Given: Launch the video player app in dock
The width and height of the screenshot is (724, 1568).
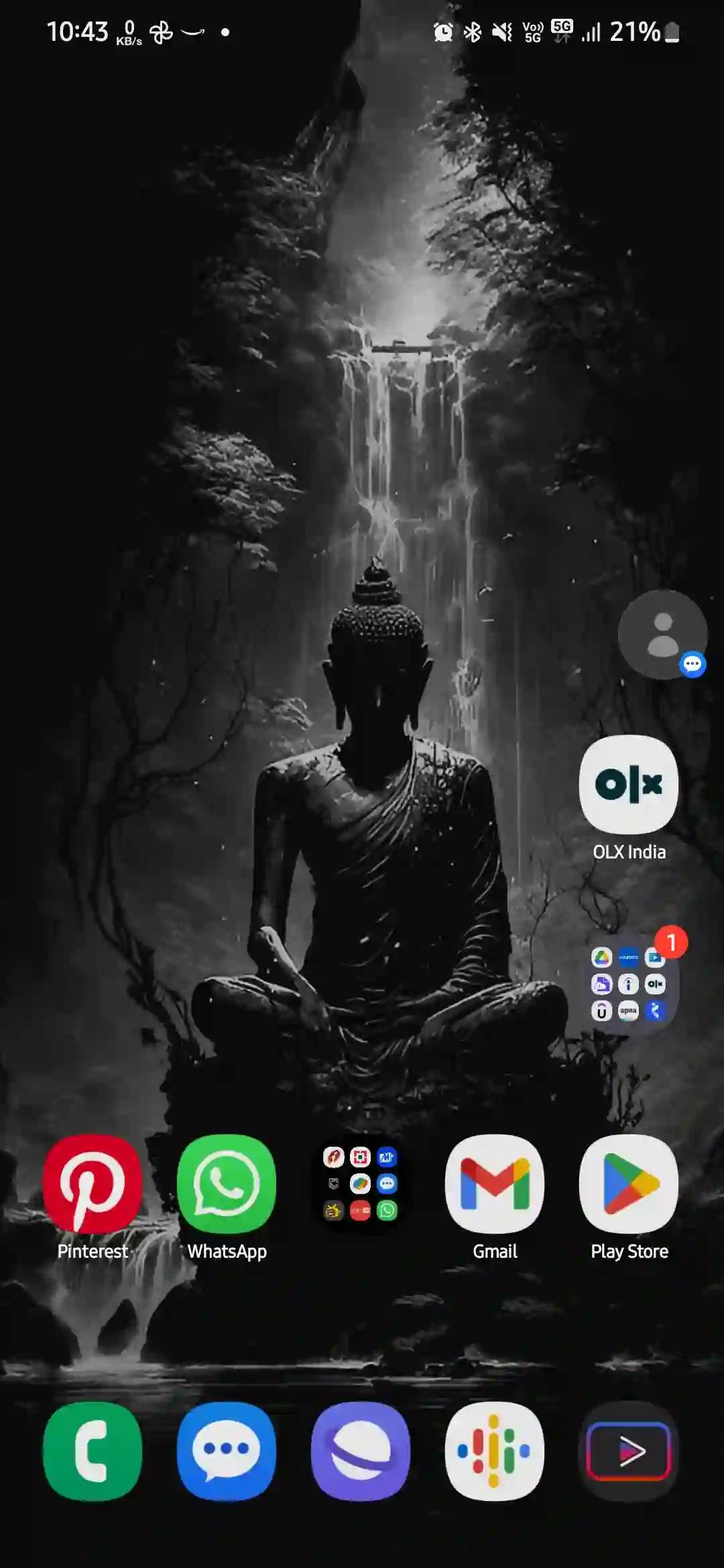Looking at the screenshot, I should pyautogui.click(x=629, y=1451).
